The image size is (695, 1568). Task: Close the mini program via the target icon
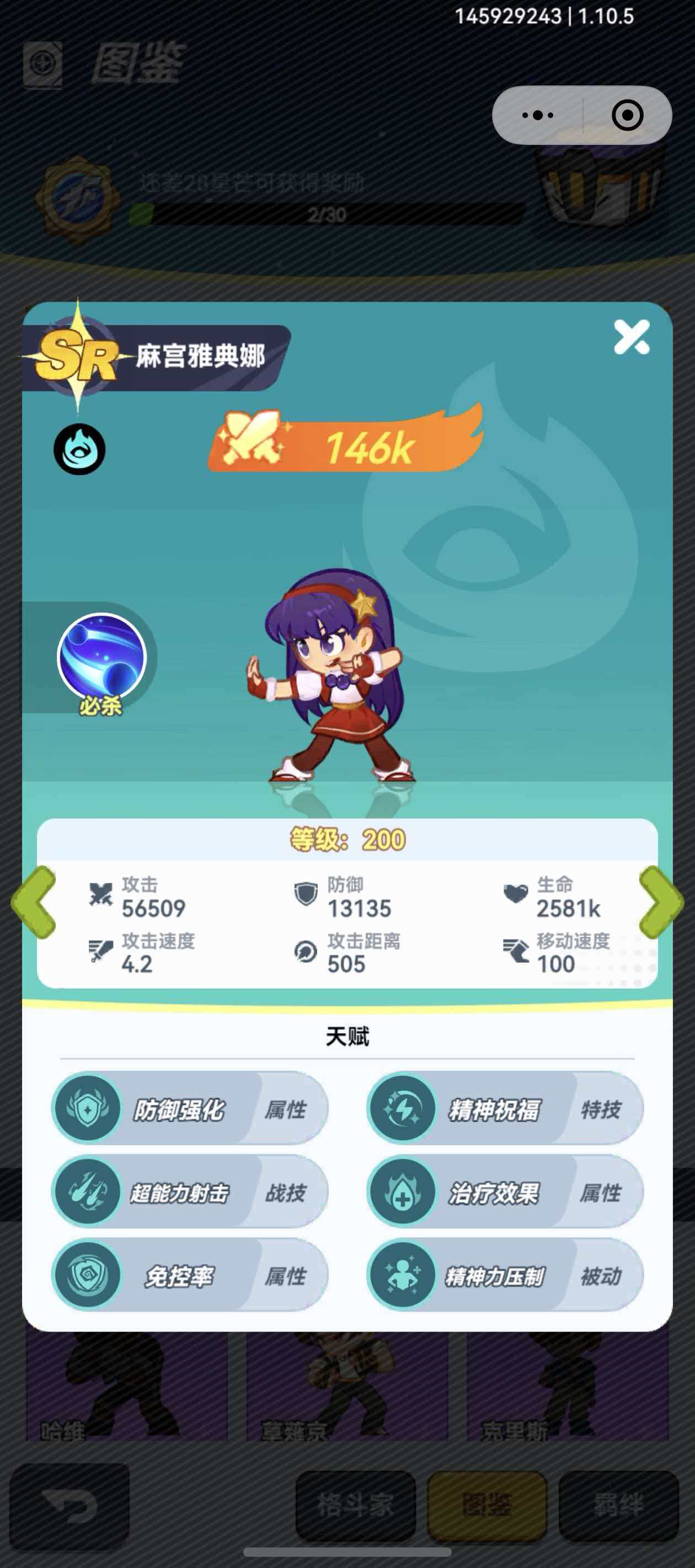pos(627,115)
